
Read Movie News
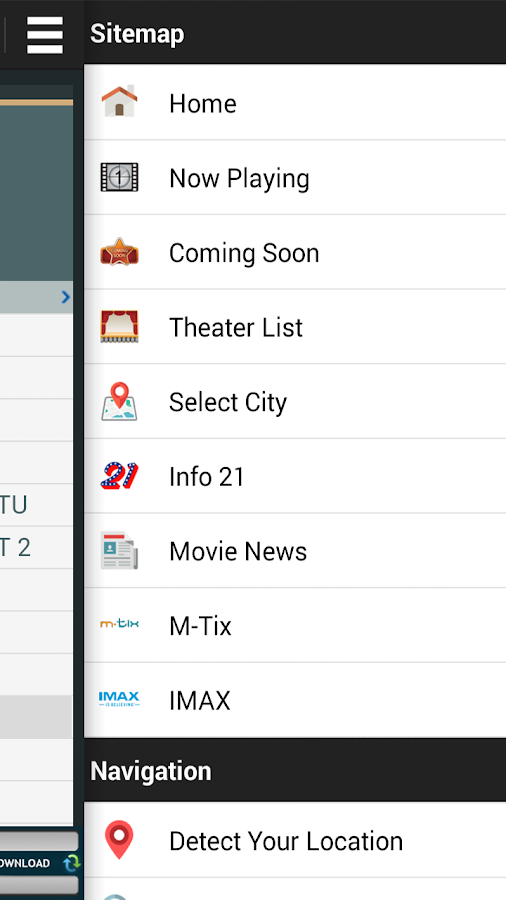pos(295,550)
